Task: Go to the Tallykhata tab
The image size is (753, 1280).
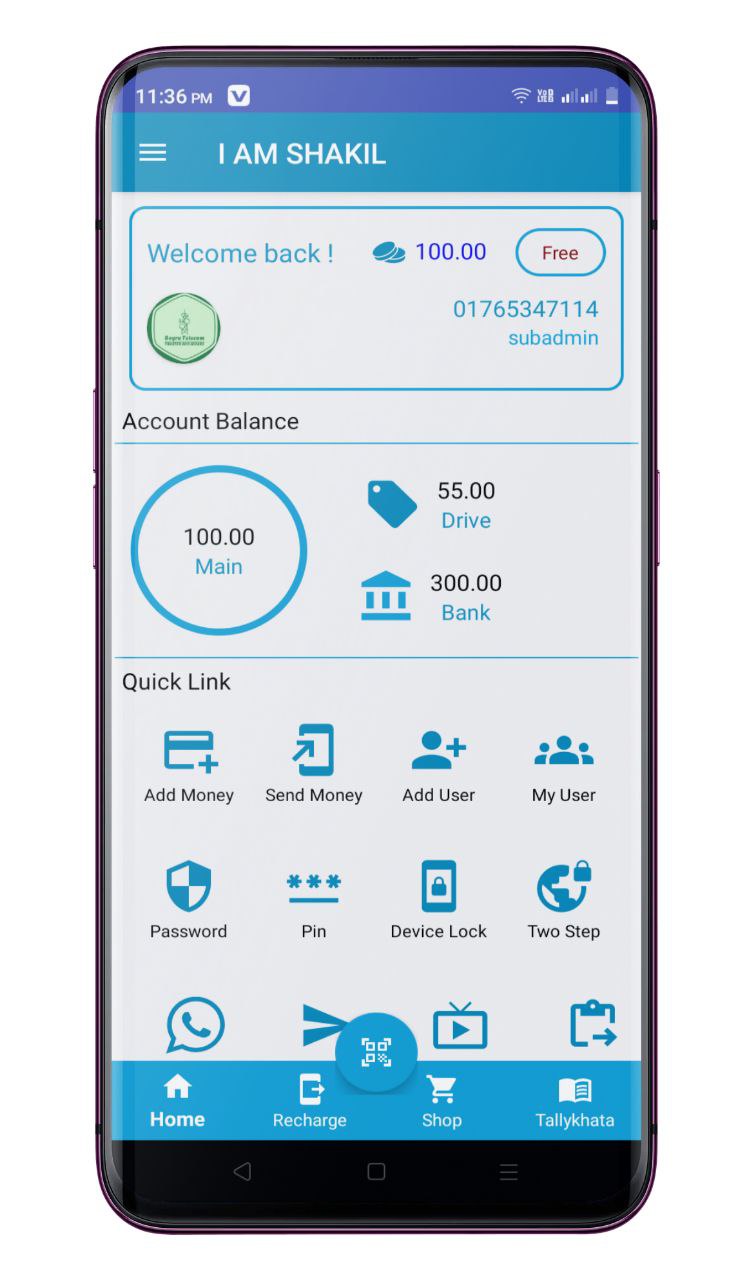Action: pos(575,1101)
